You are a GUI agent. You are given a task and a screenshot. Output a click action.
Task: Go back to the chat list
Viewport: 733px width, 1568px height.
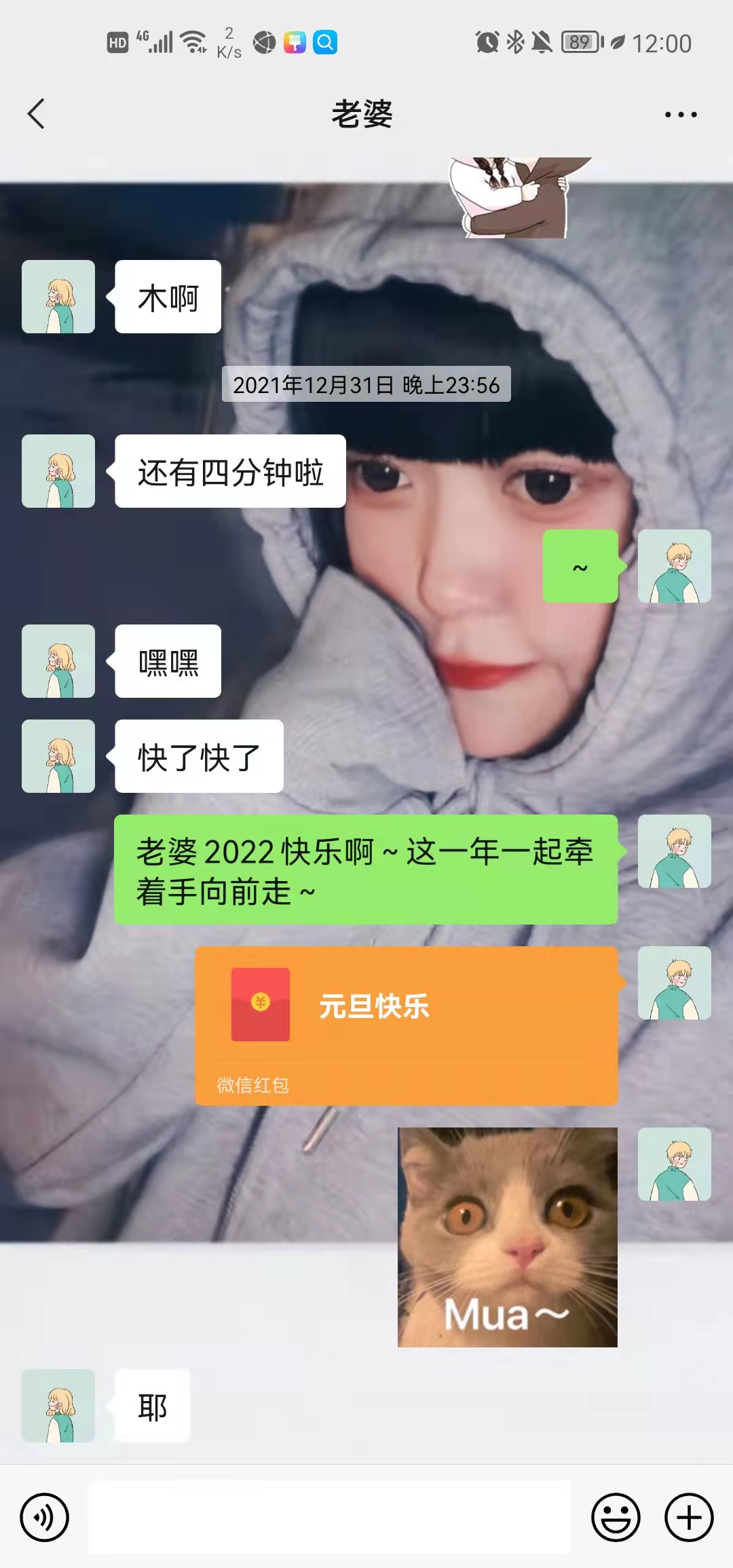coord(37,113)
